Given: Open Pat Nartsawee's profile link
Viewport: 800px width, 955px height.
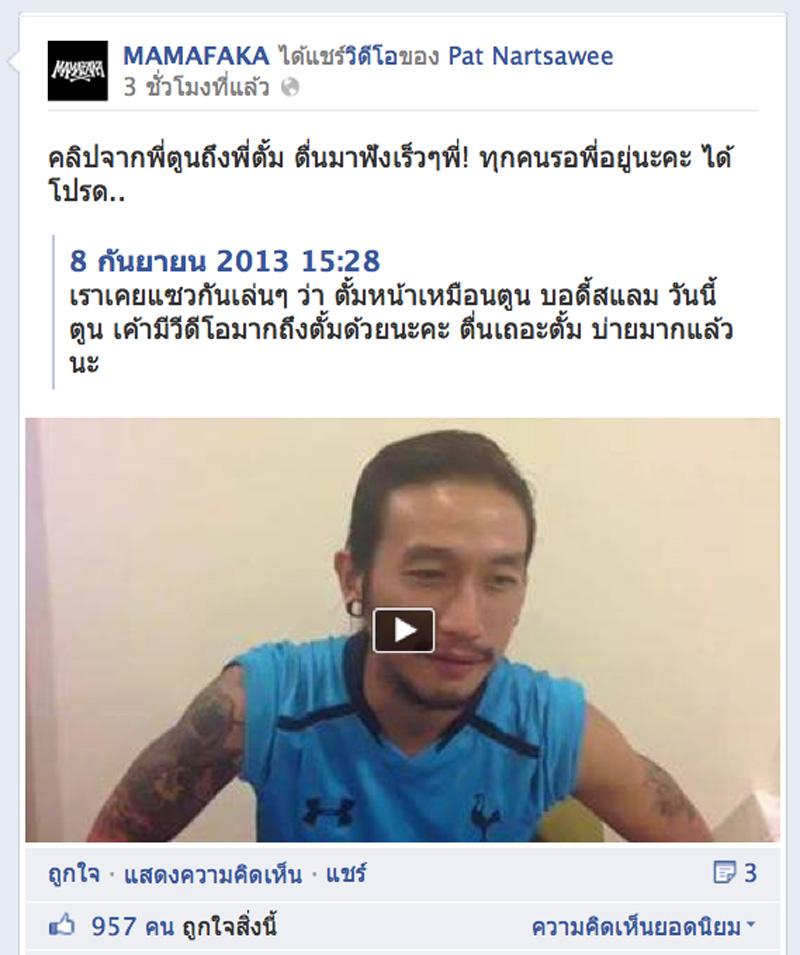Looking at the screenshot, I should coord(548,55).
